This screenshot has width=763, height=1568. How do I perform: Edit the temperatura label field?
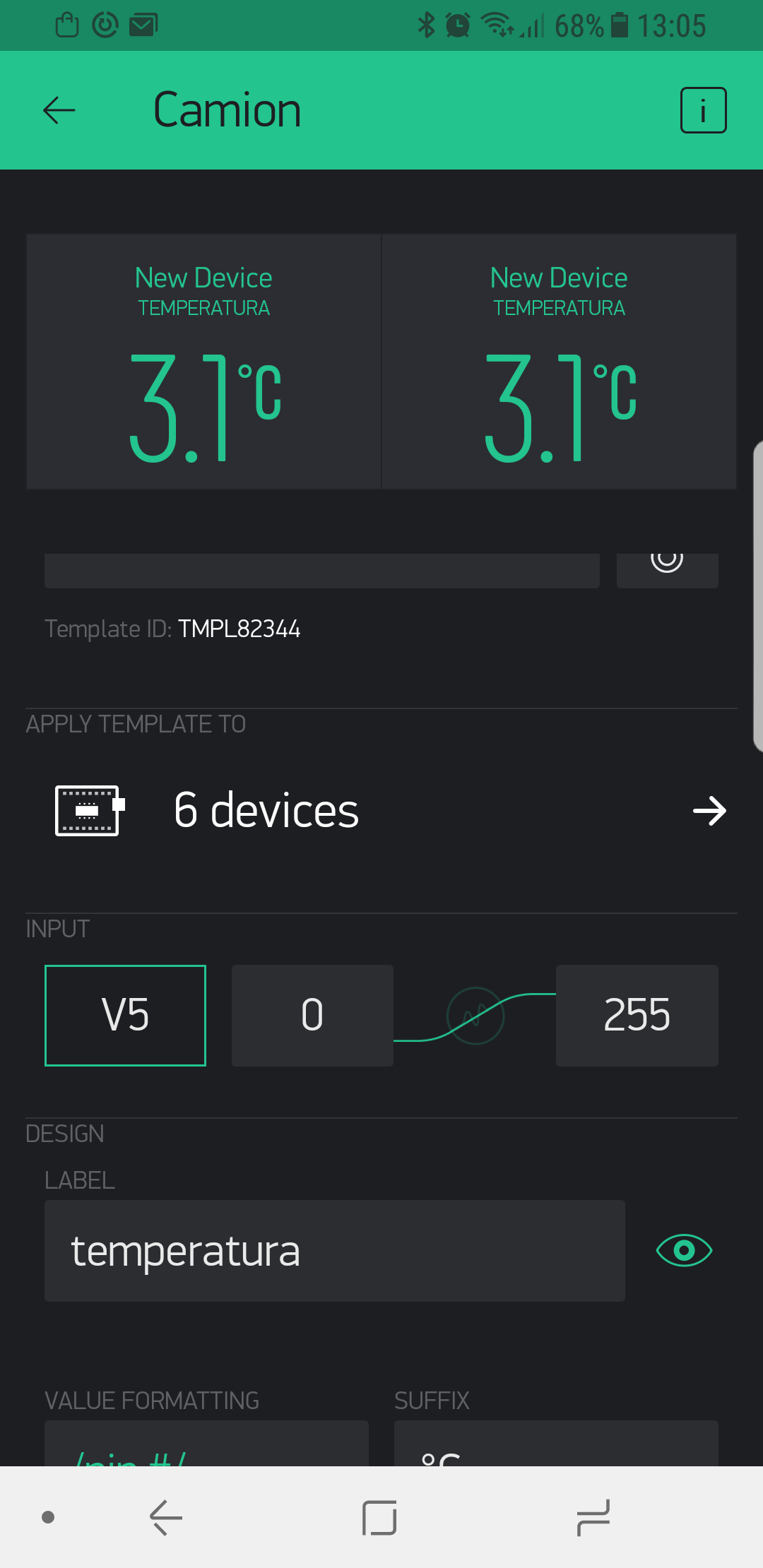(334, 1251)
